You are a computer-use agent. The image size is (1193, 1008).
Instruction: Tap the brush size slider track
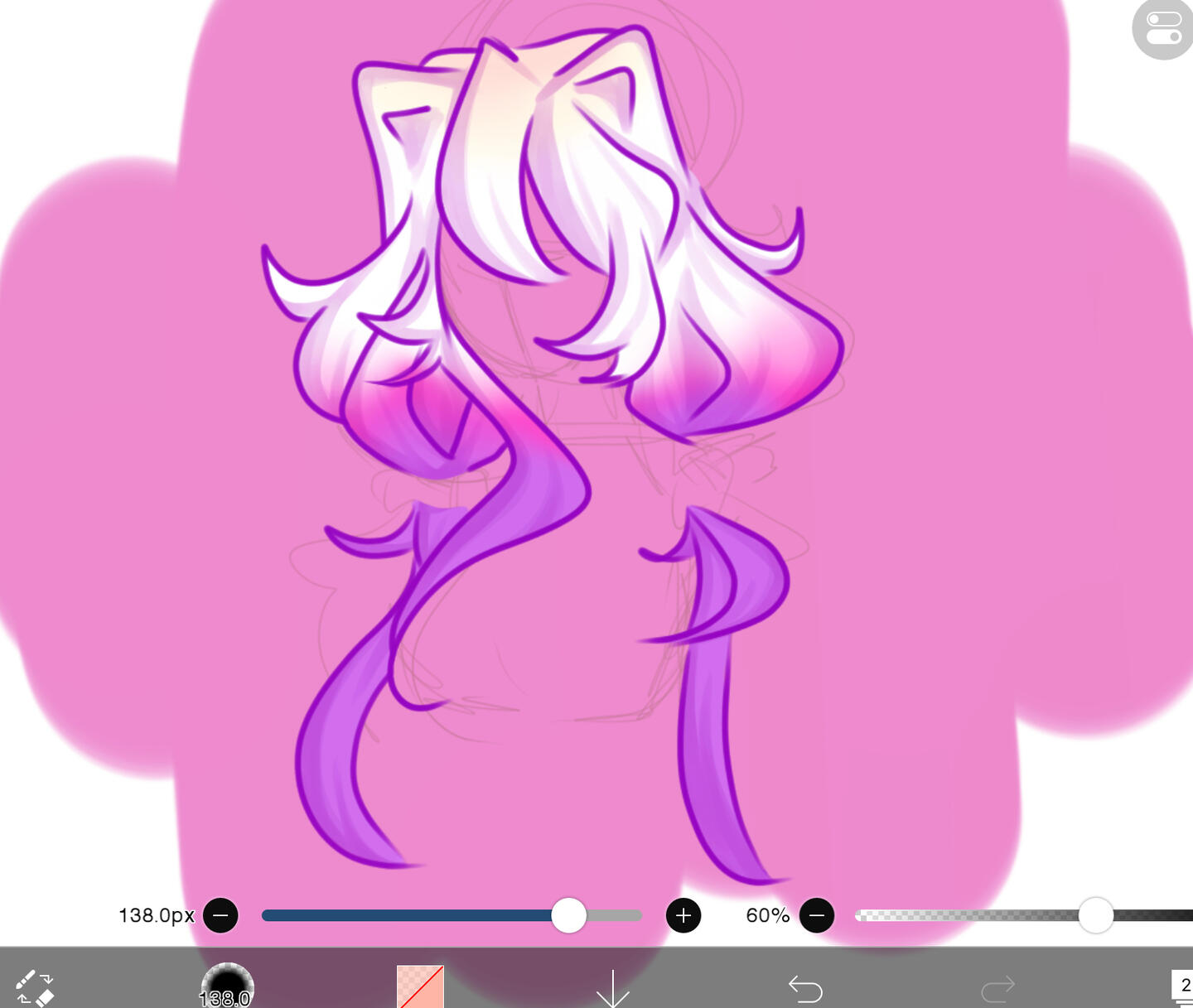click(414, 915)
